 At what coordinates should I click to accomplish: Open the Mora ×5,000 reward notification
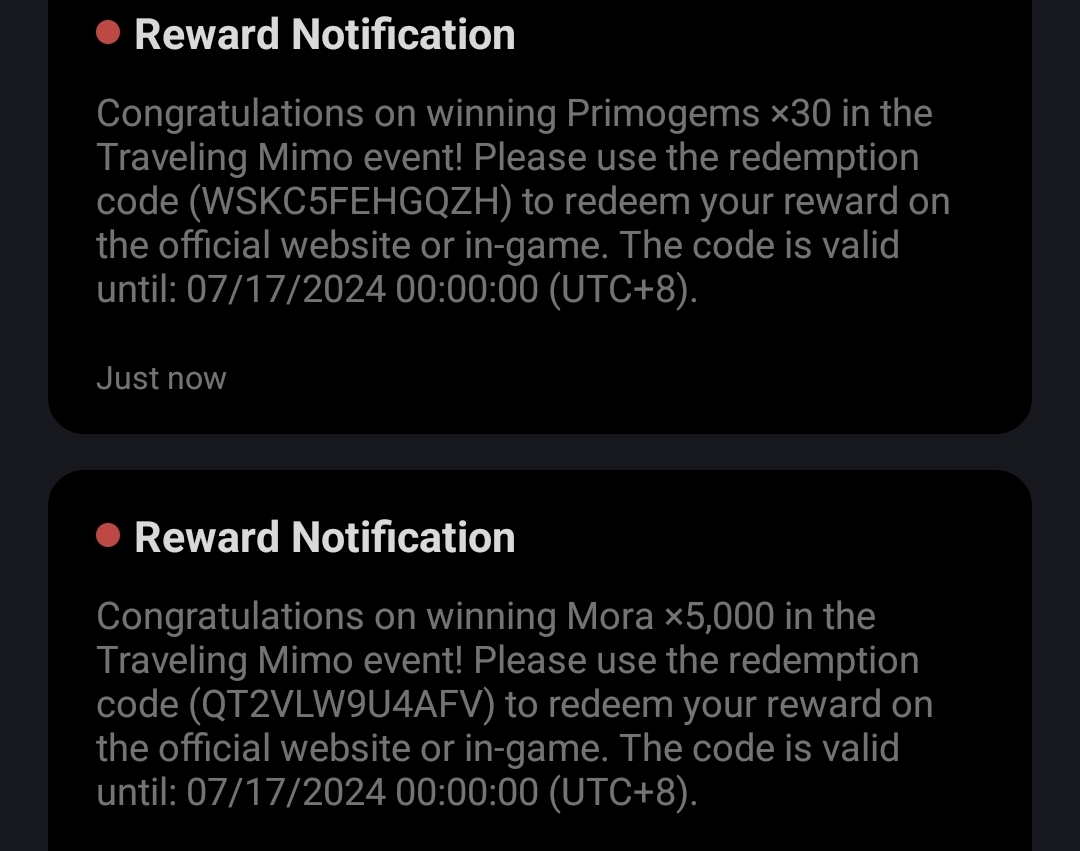click(x=540, y=680)
